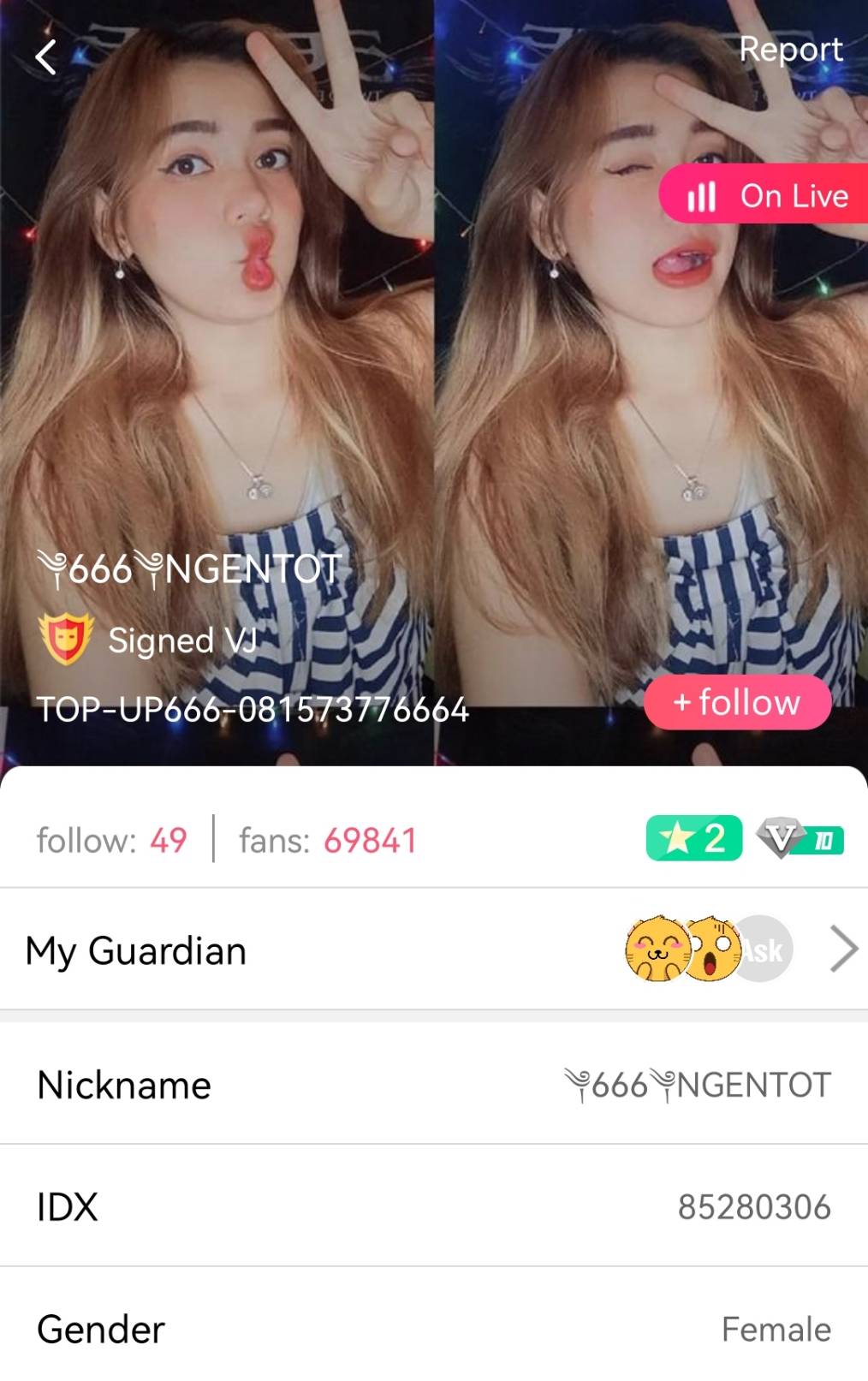Join the On Live stream

[766, 195]
